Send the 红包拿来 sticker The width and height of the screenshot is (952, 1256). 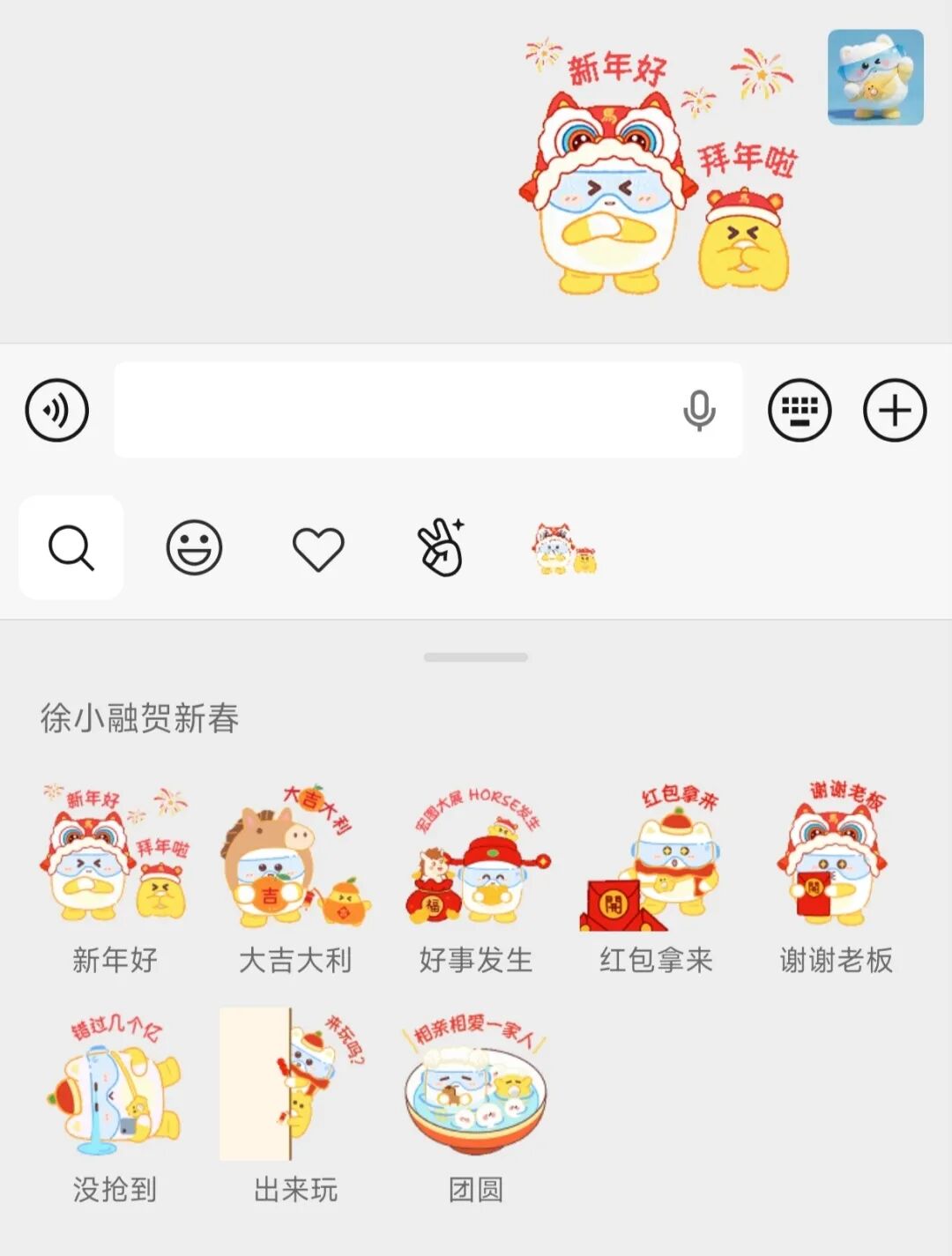tap(656, 855)
